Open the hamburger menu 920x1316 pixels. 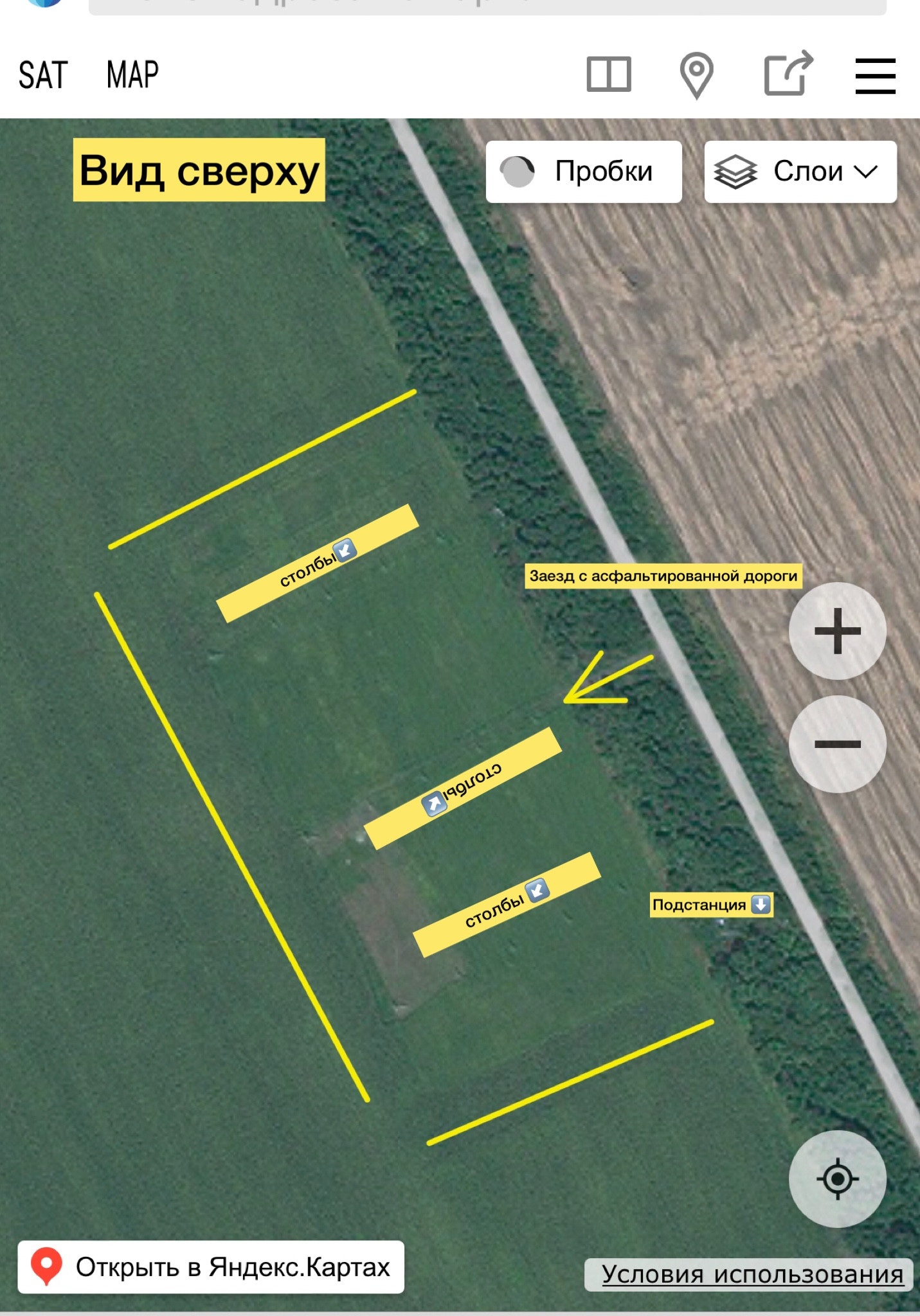(875, 76)
